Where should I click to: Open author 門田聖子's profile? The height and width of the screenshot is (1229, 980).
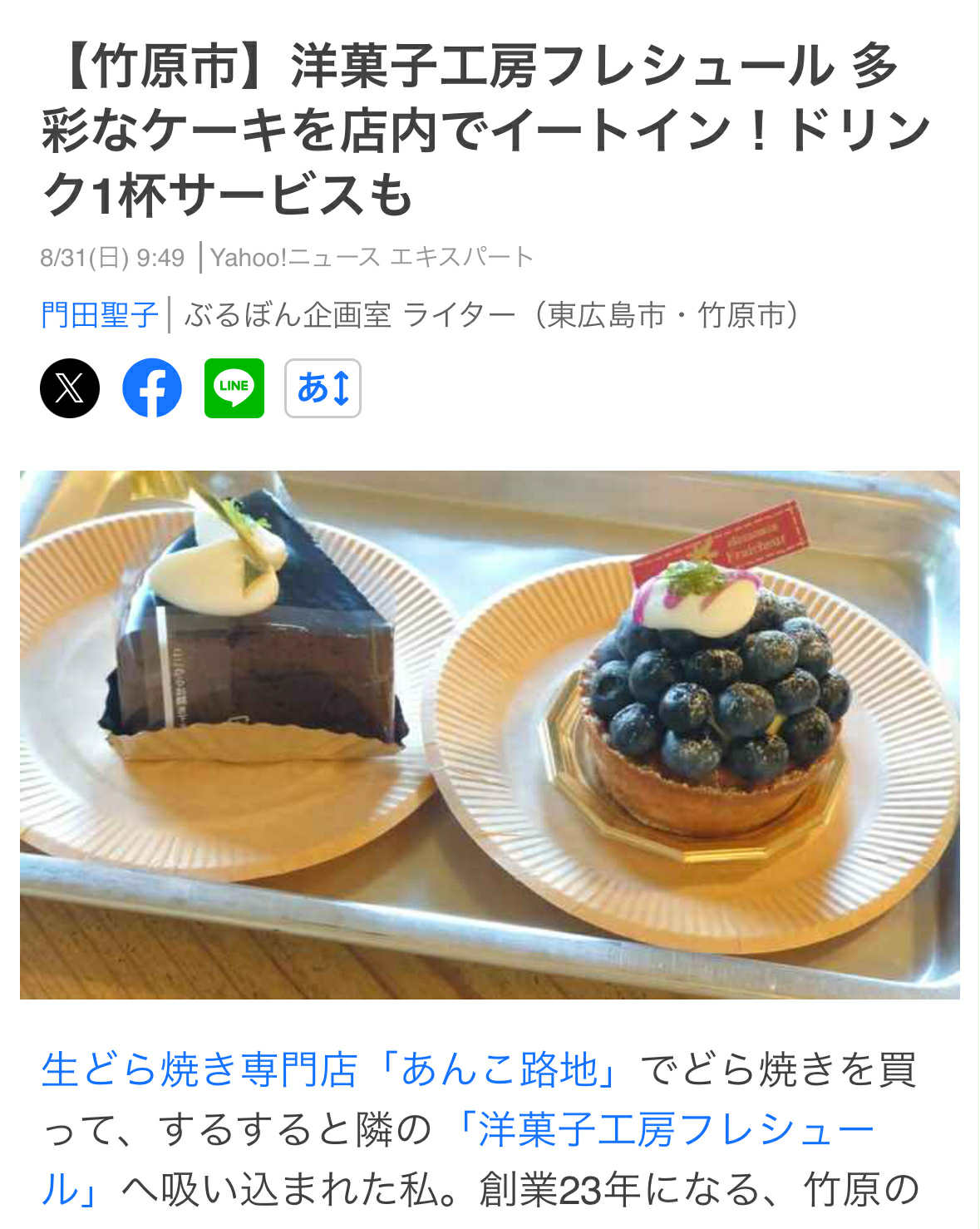click(x=99, y=315)
